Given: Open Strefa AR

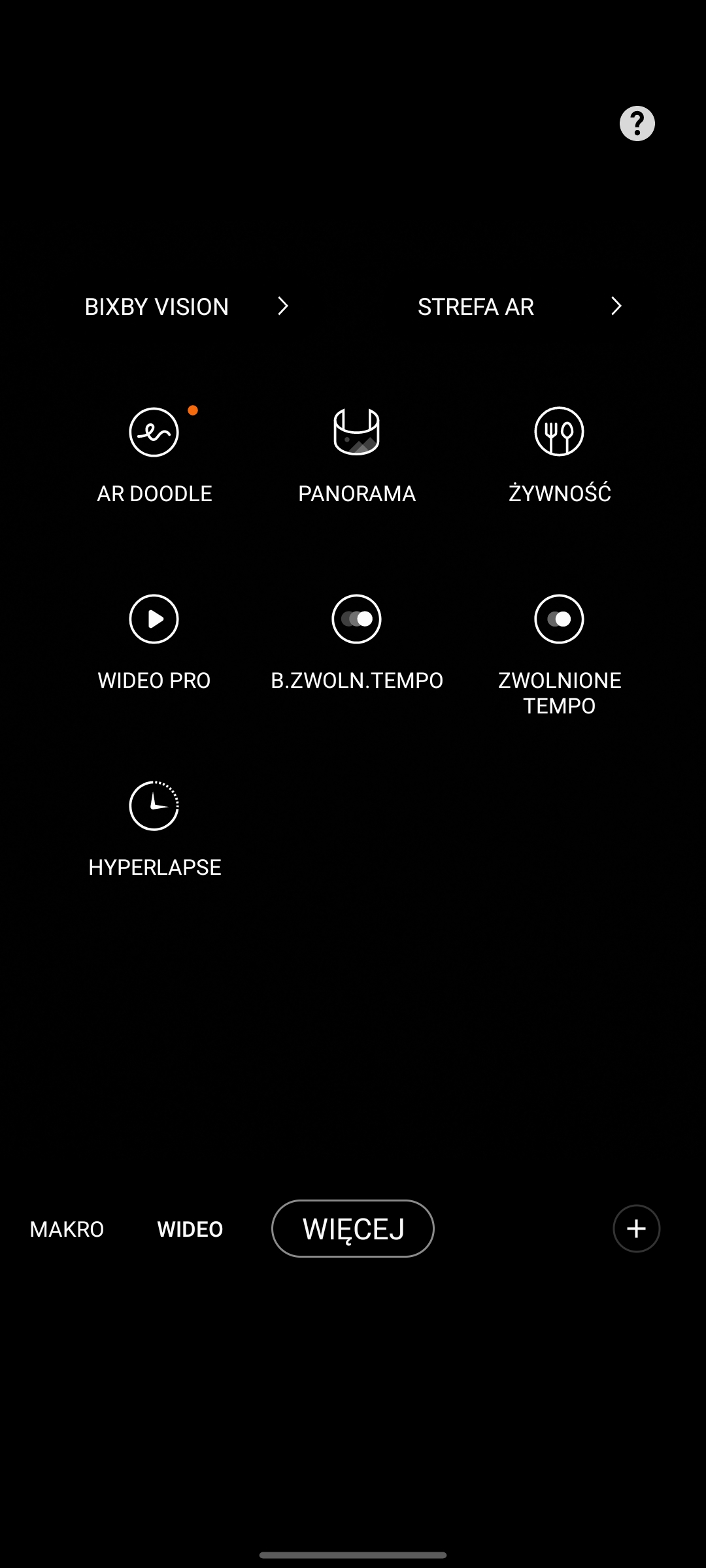Looking at the screenshot, I should 519,306.
